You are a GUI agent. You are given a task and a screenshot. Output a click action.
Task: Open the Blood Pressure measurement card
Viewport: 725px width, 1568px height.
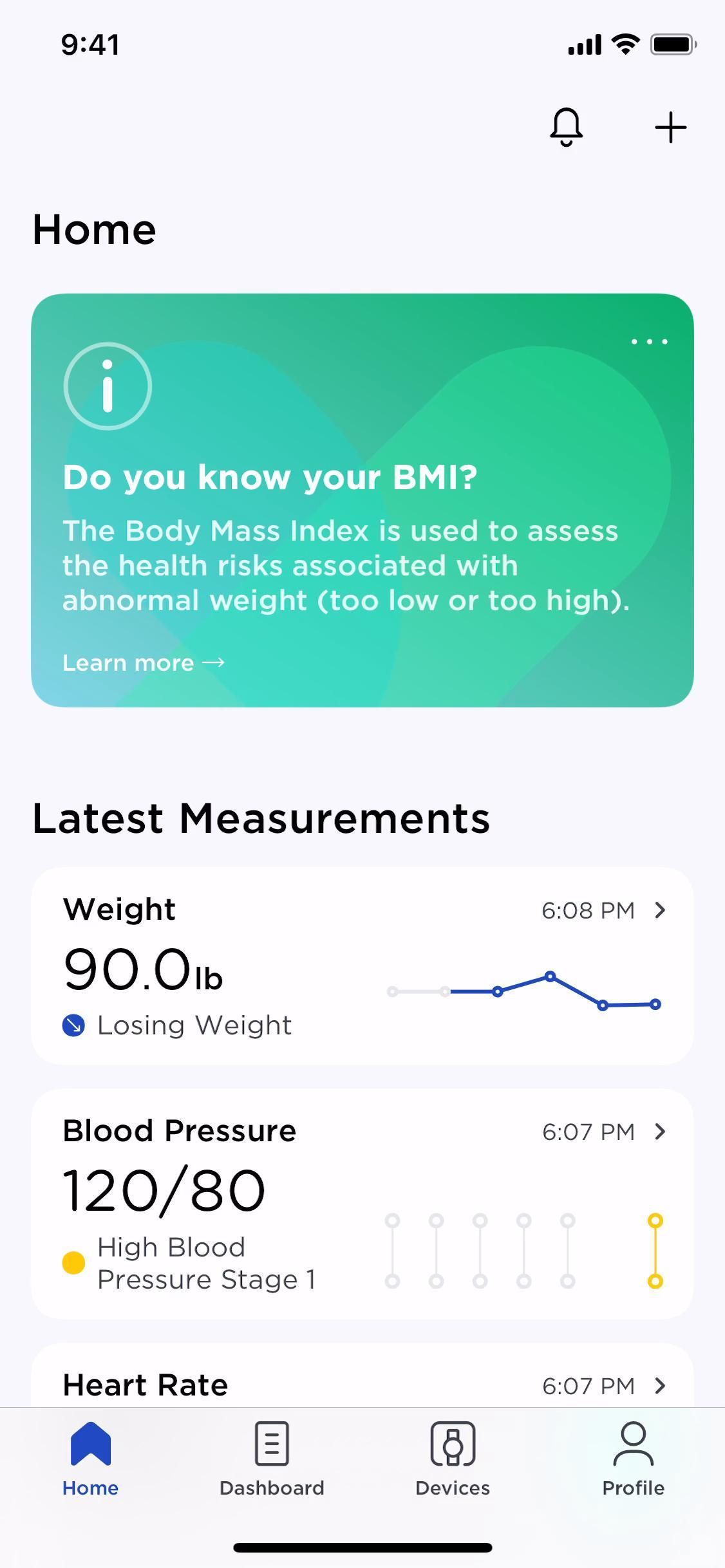coord(362,1204)
